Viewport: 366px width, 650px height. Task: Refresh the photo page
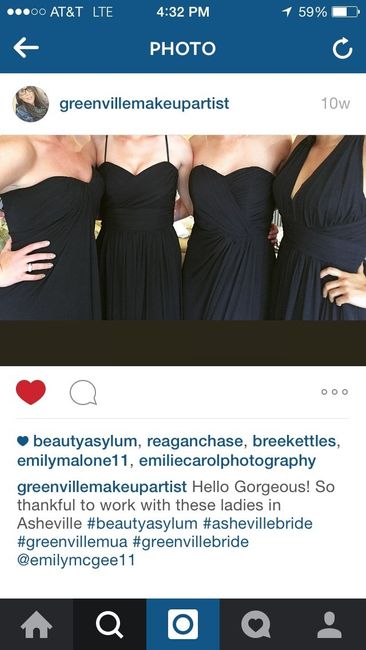(x=342, y=49)
